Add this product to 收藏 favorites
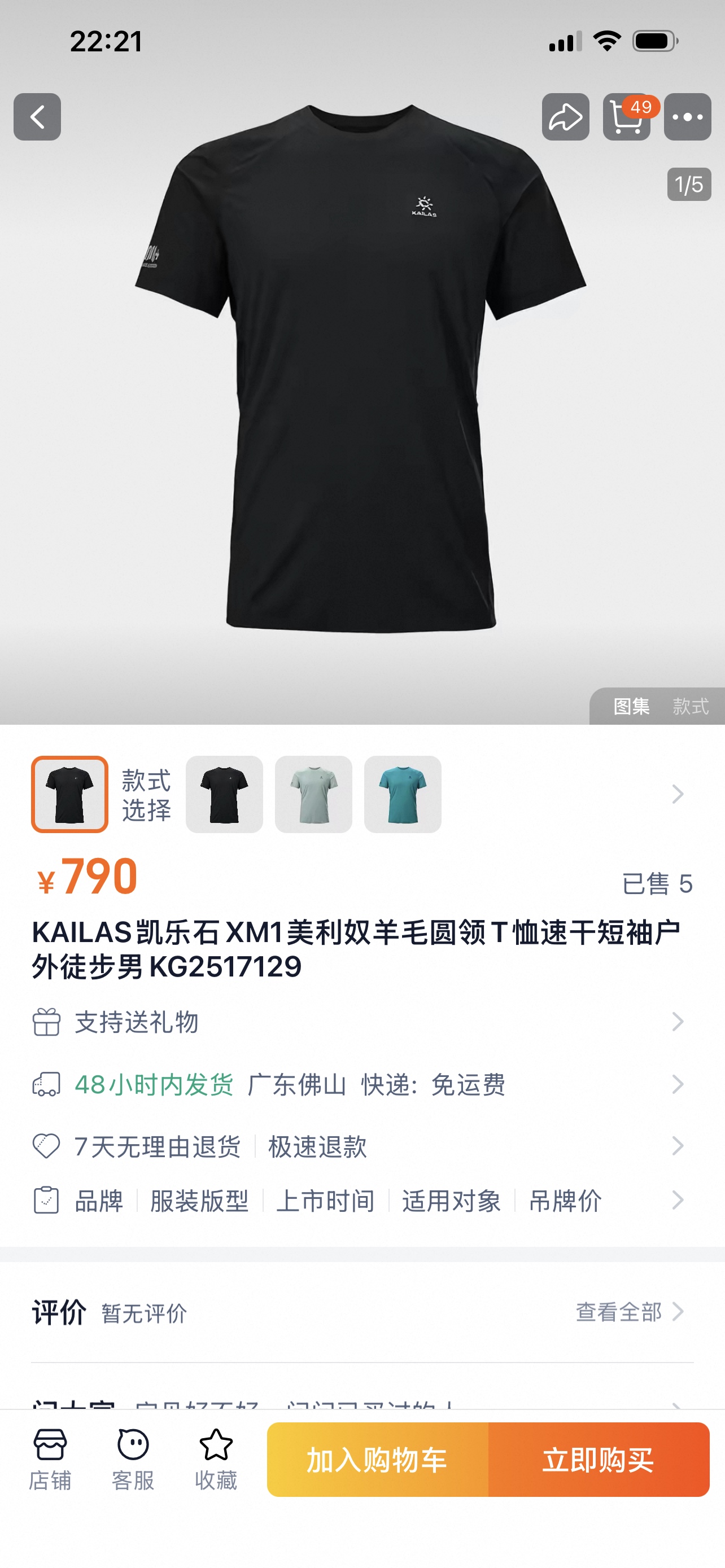Screen dimensions: 725x1568 click(x=216, y=1459)
